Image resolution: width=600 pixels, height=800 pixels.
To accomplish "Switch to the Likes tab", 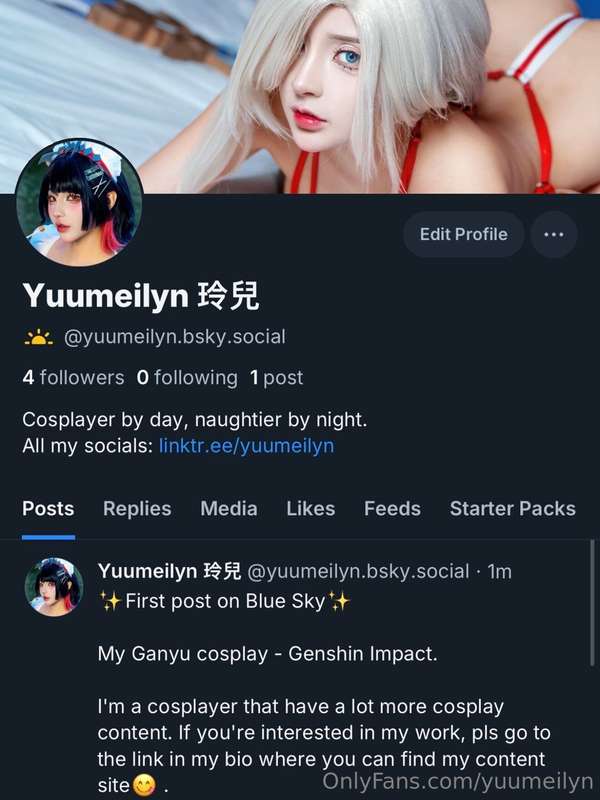I will pyautogui.click(x=310, y=509).
